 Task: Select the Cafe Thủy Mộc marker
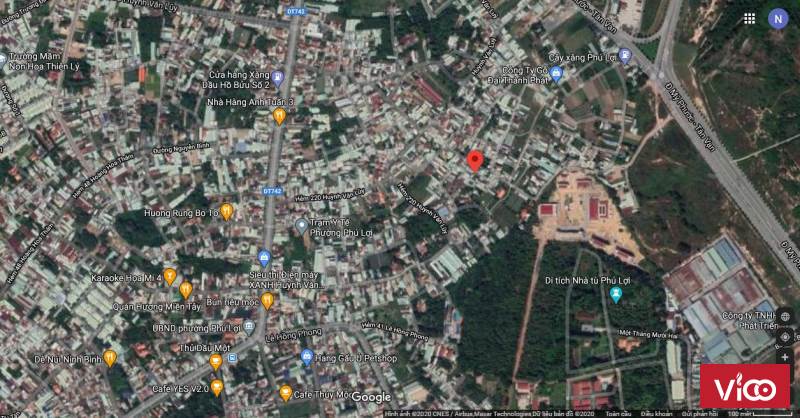[286, 392]
